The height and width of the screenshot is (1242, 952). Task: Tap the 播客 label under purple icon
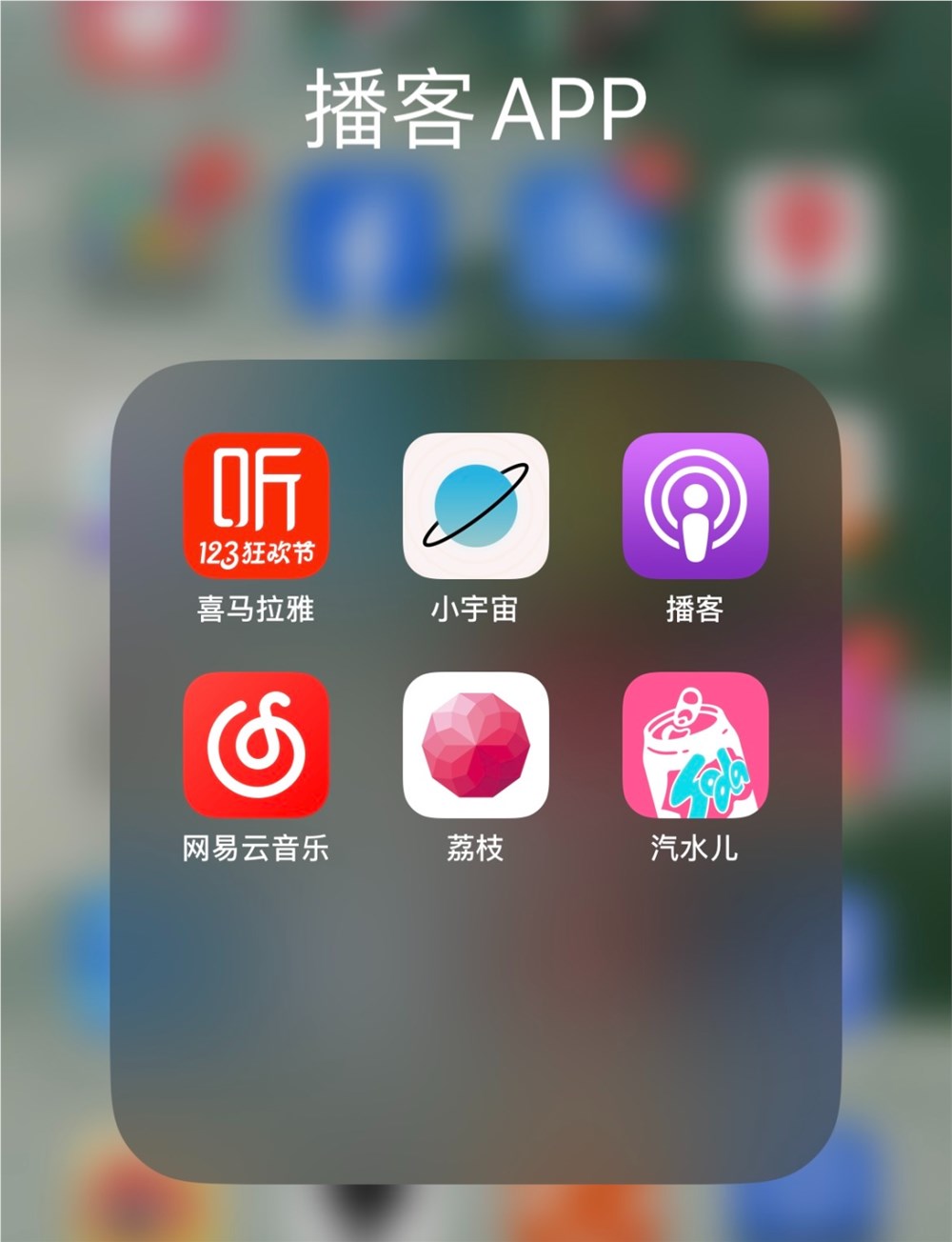click(x=695, y=610)
